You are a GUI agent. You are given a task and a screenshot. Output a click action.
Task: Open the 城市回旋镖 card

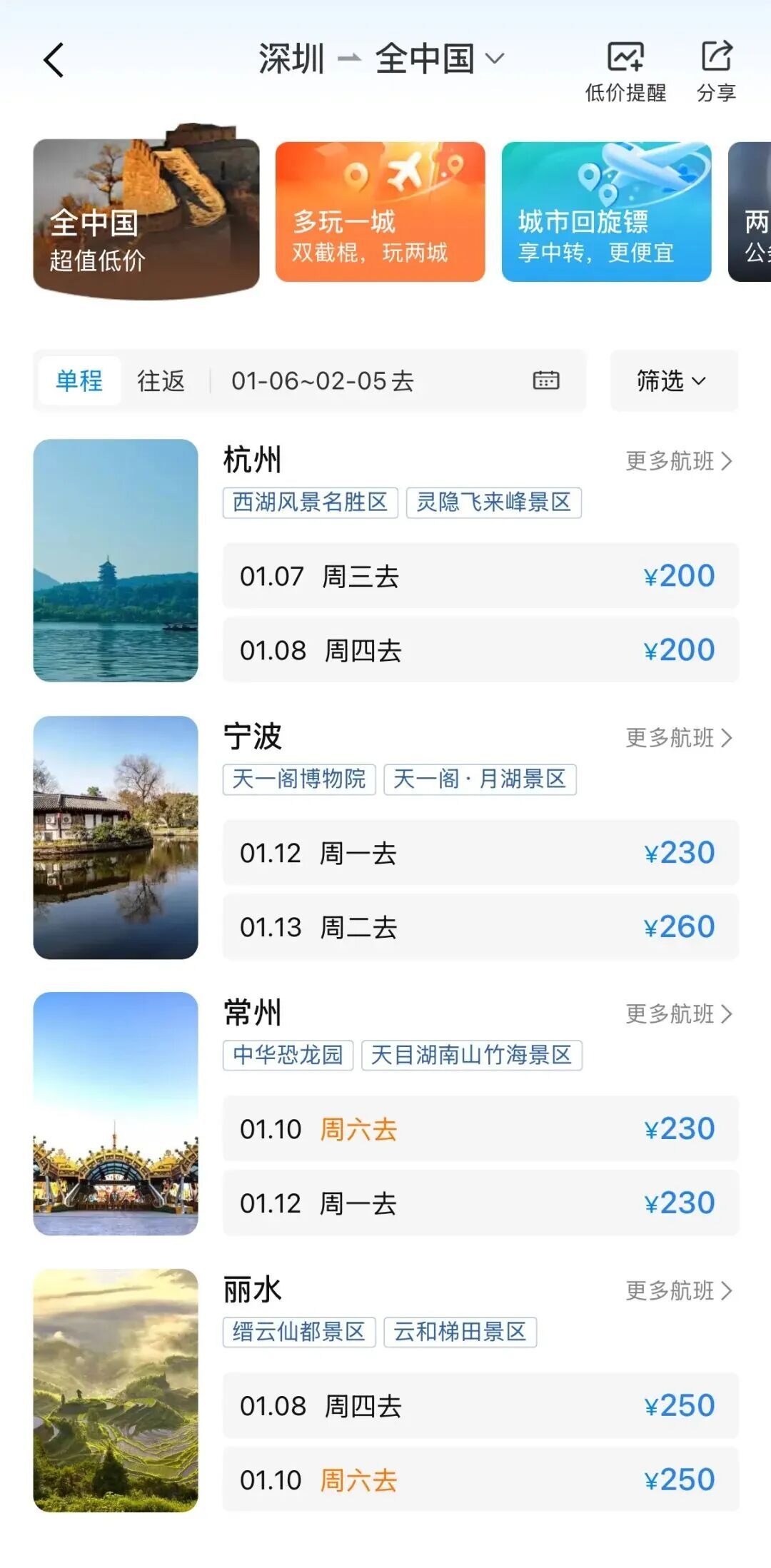[x=606, y=212]
